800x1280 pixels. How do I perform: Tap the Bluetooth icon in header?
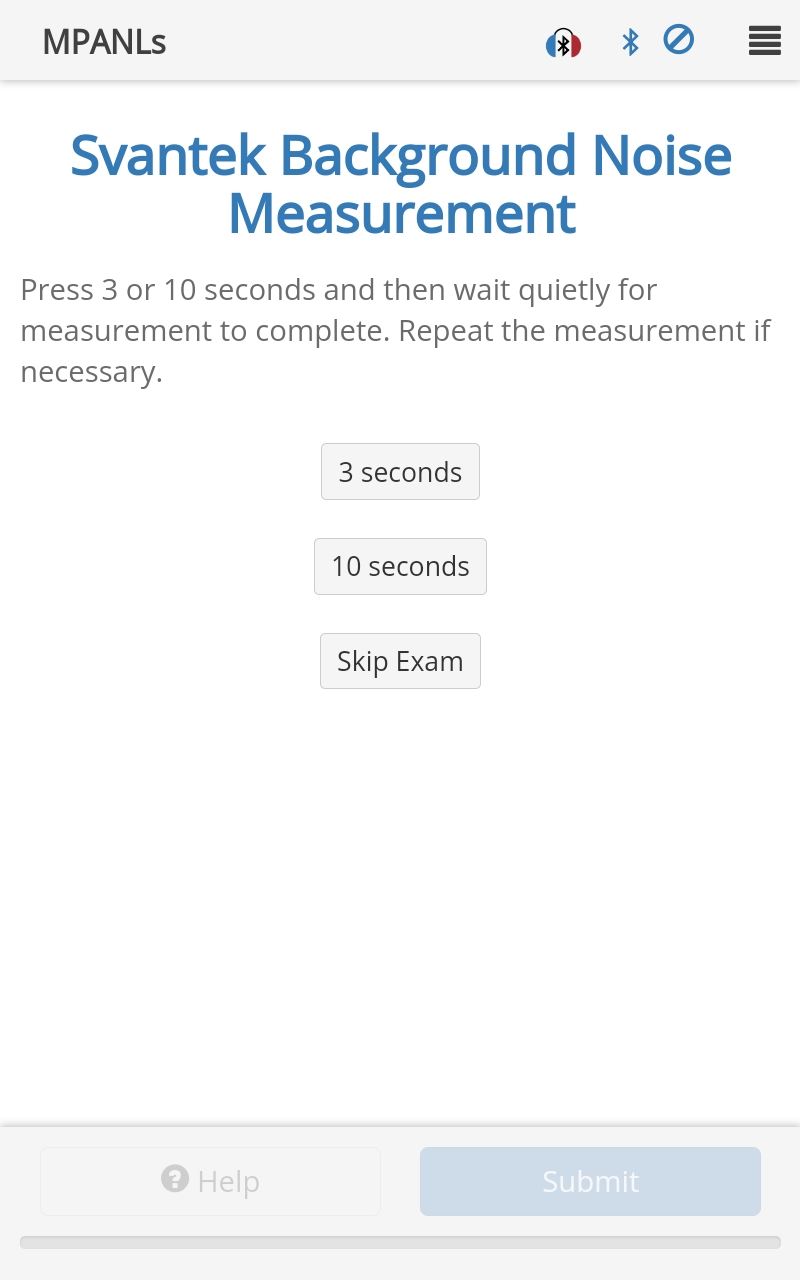(630, 42)
